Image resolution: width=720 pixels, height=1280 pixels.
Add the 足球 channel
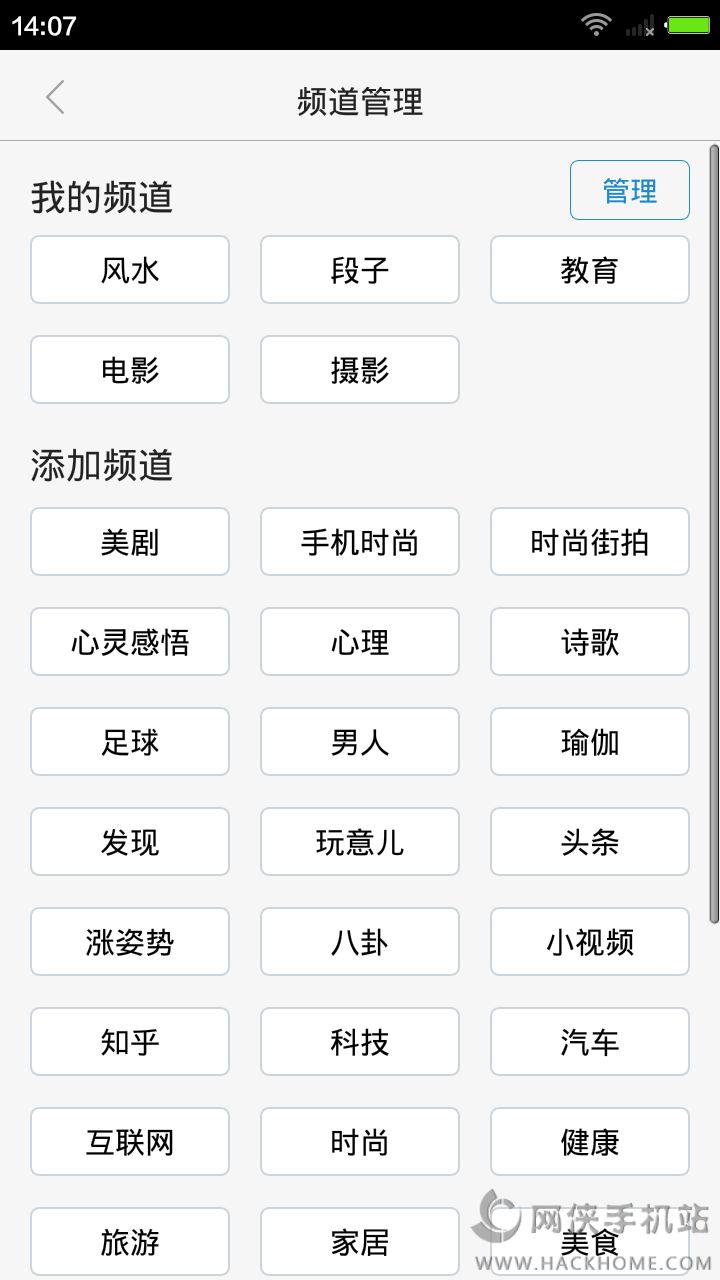pyautogui.click(x=130, y=742)
